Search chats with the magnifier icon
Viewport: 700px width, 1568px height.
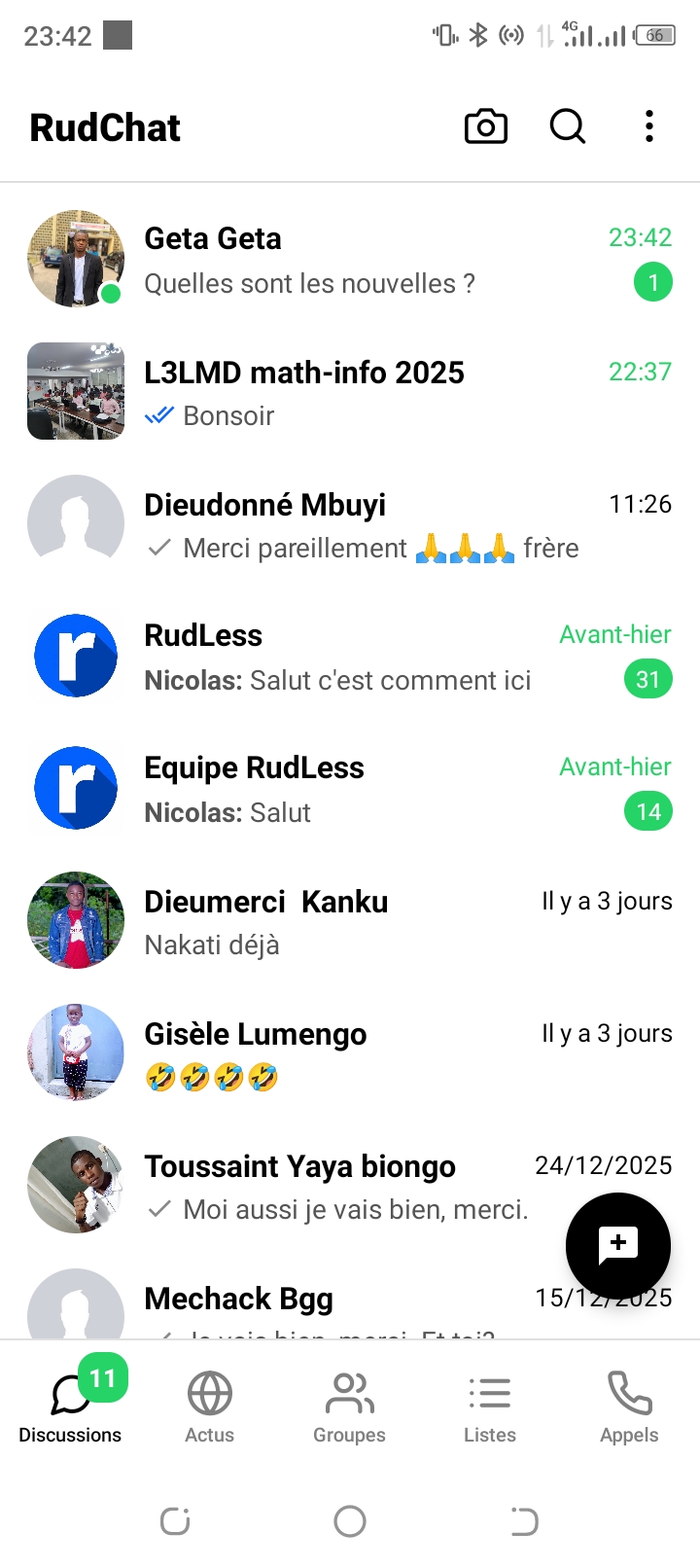568,127
